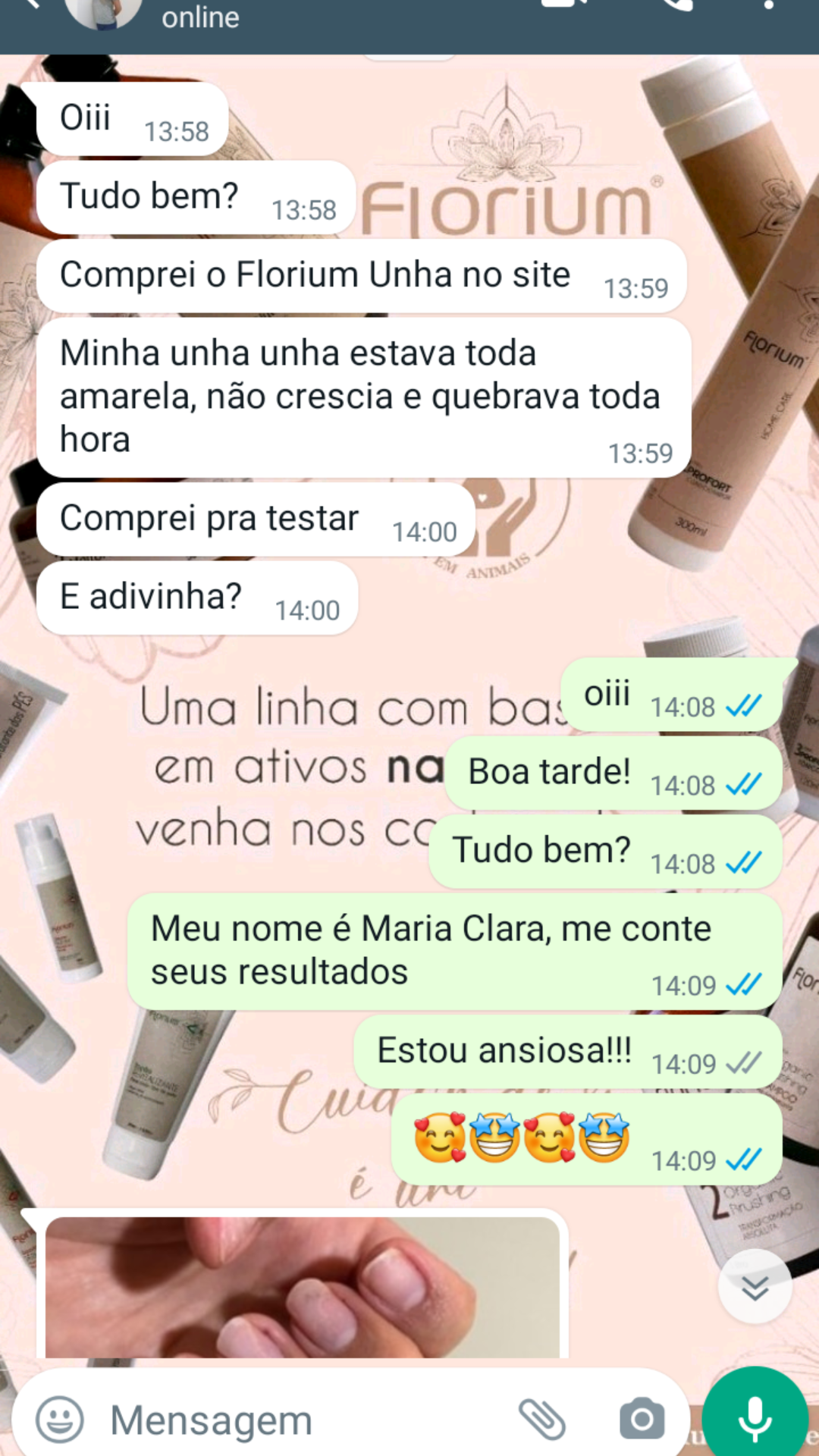Tap the Mensagem text field
This screenshot has height=1456, width=819.
coord(303,1420)
